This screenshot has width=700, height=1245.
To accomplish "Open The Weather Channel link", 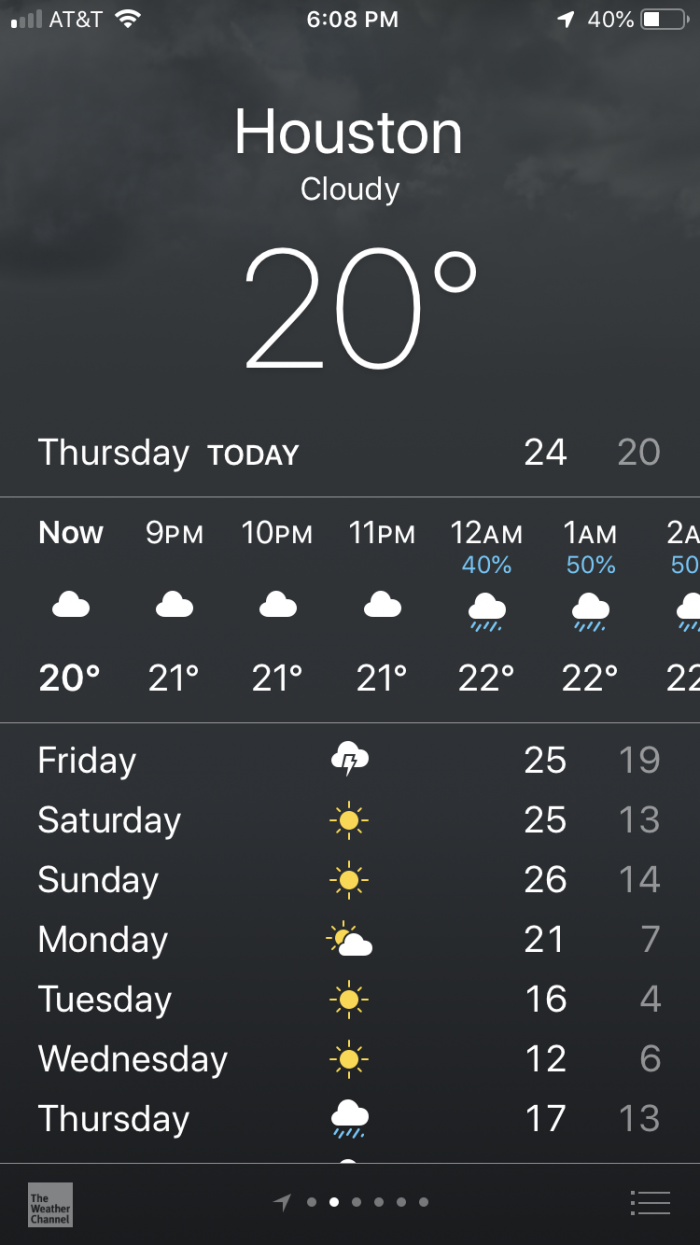I will pos(50,1204).
